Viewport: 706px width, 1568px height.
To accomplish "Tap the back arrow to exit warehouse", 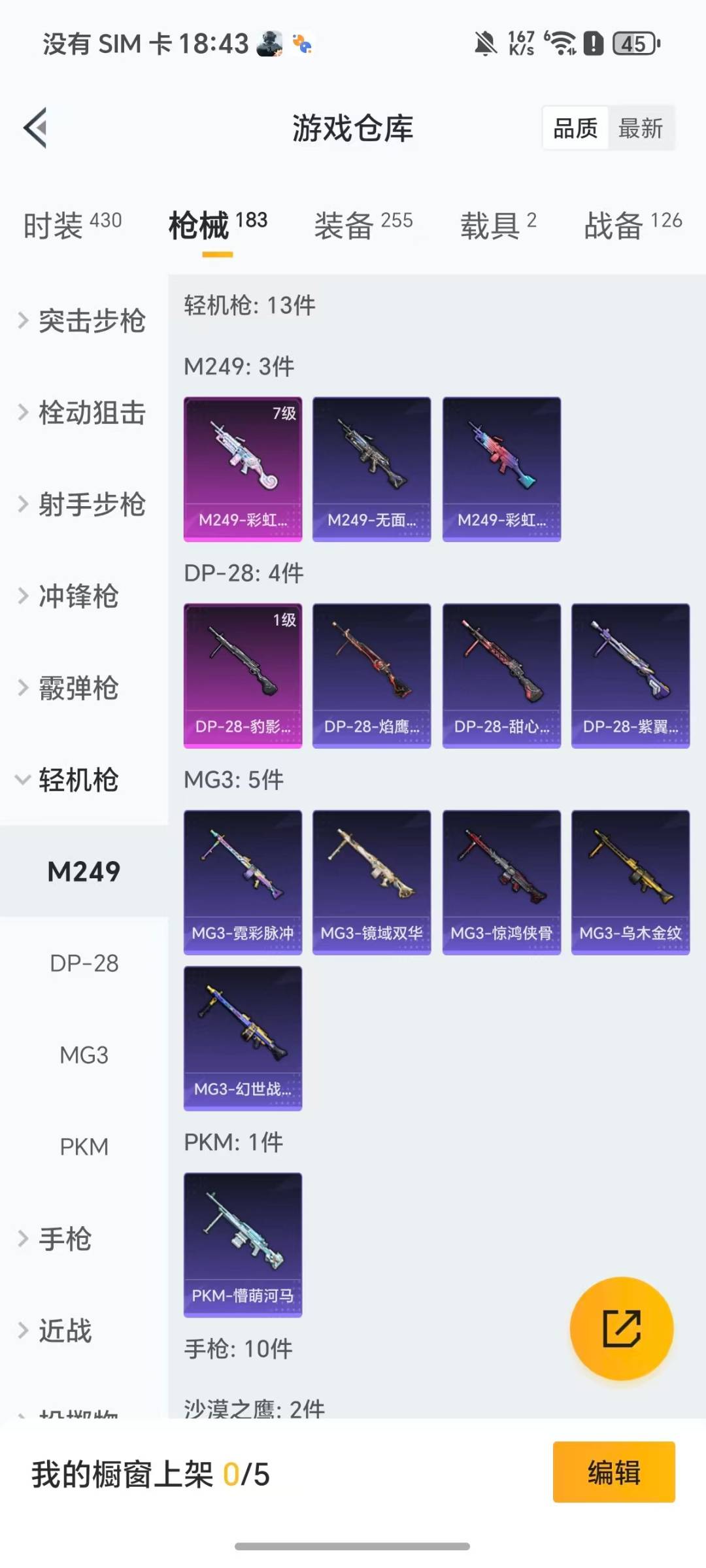I will tap(34, 128).
